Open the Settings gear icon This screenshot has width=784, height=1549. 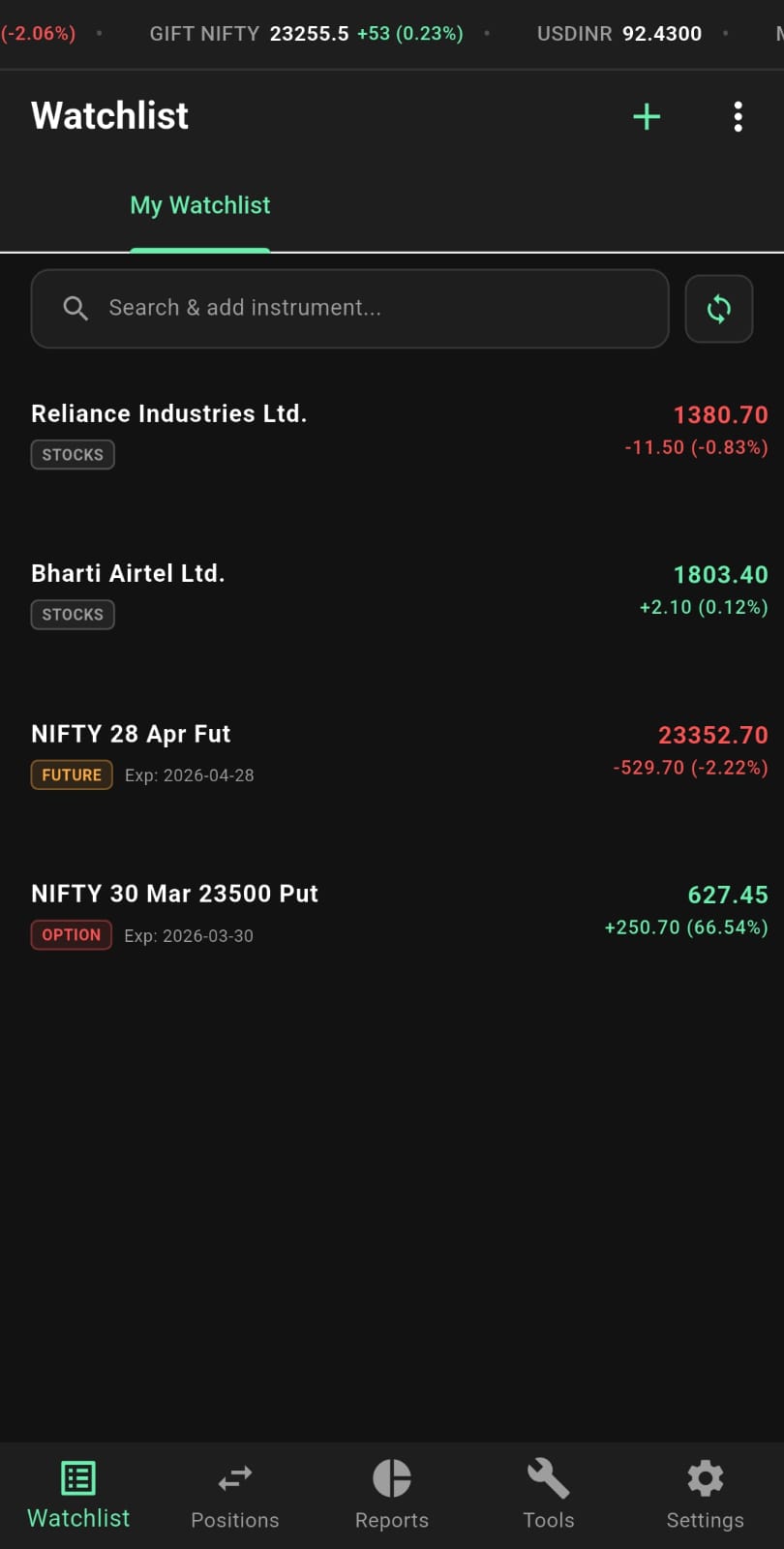pyautogui.click(x=705, y=1478)
